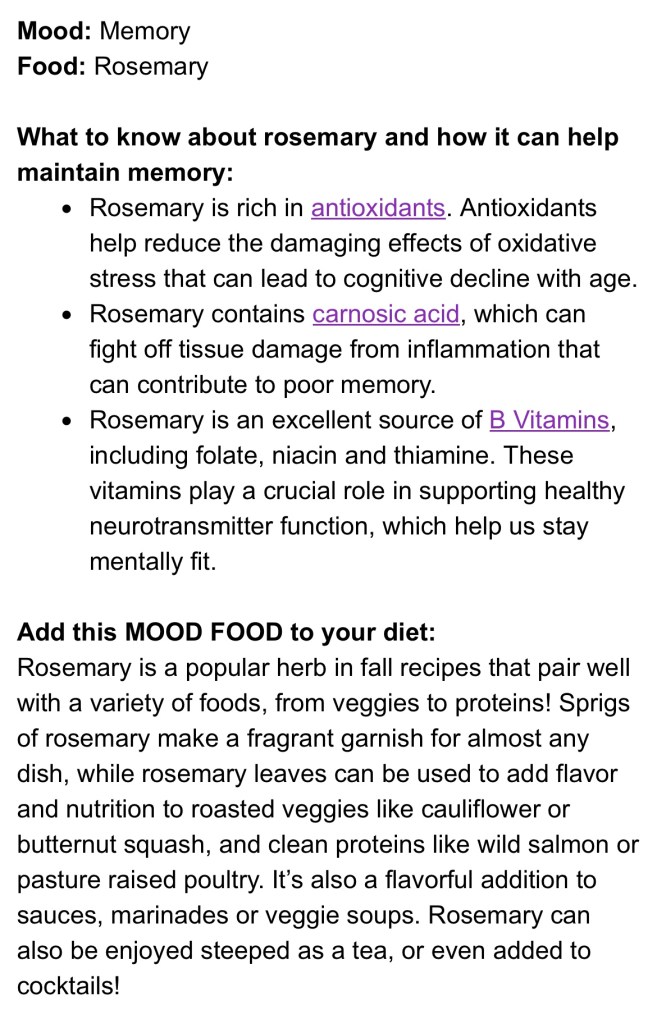This screenshot has width=657, height=1024.
Task: Open the carnosic acid link
Action: (x=386, y=314)
